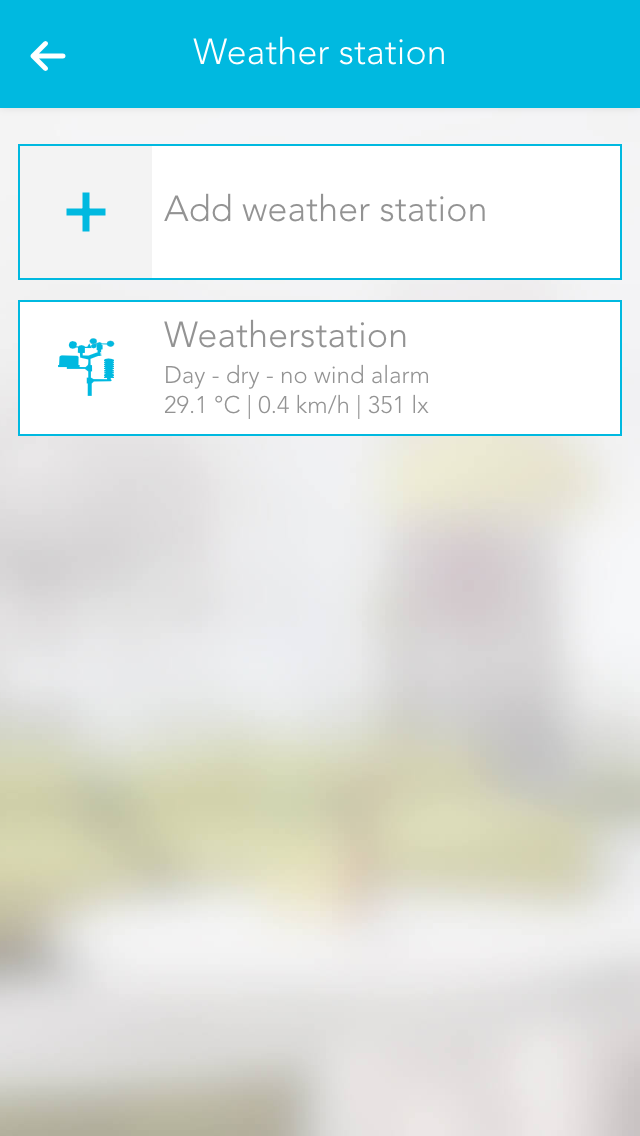Open the Weatherstation entry
Image resolution: width=640 pixels, height=1136 pixels.
[320, 368]
